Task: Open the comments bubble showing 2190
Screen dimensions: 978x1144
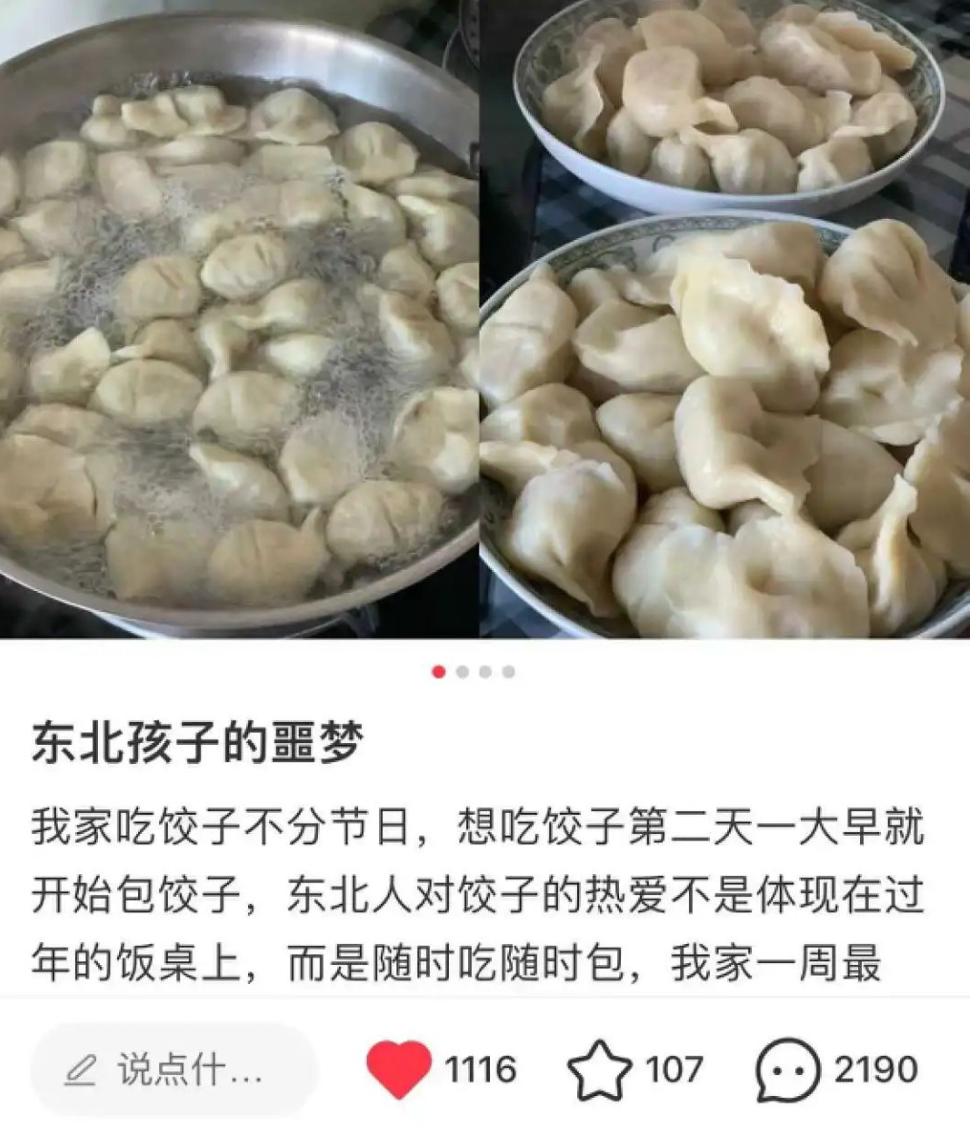Action: (788, 1070)
